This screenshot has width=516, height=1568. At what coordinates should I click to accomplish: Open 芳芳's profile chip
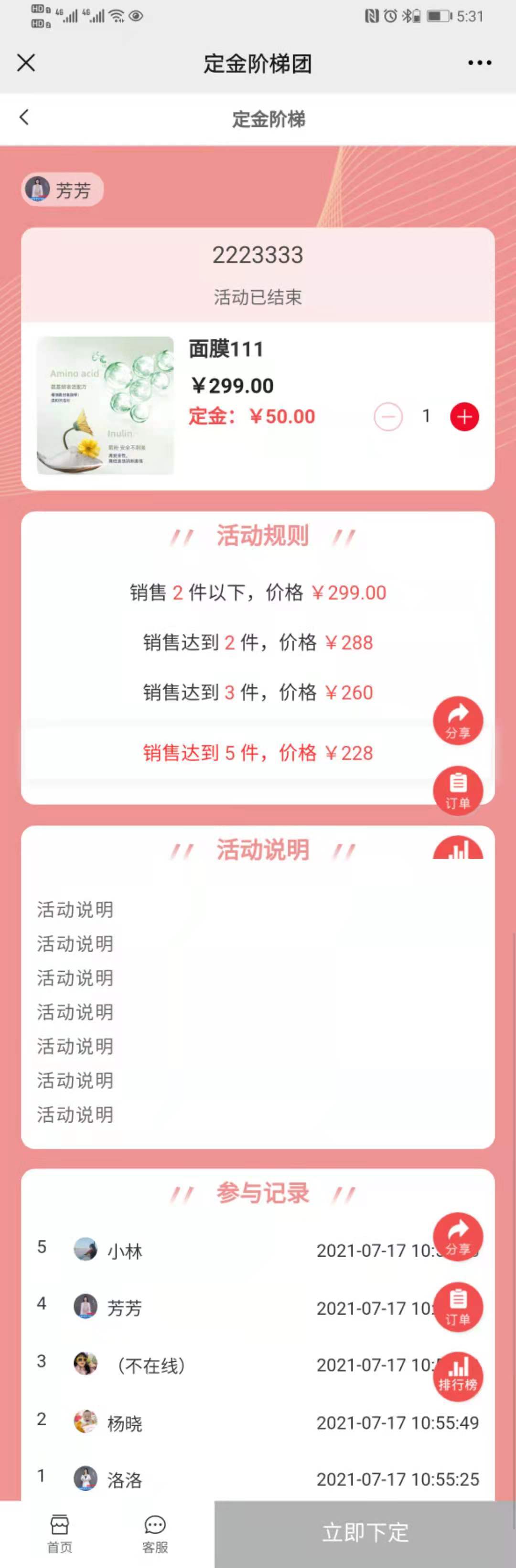coord(62,190)
